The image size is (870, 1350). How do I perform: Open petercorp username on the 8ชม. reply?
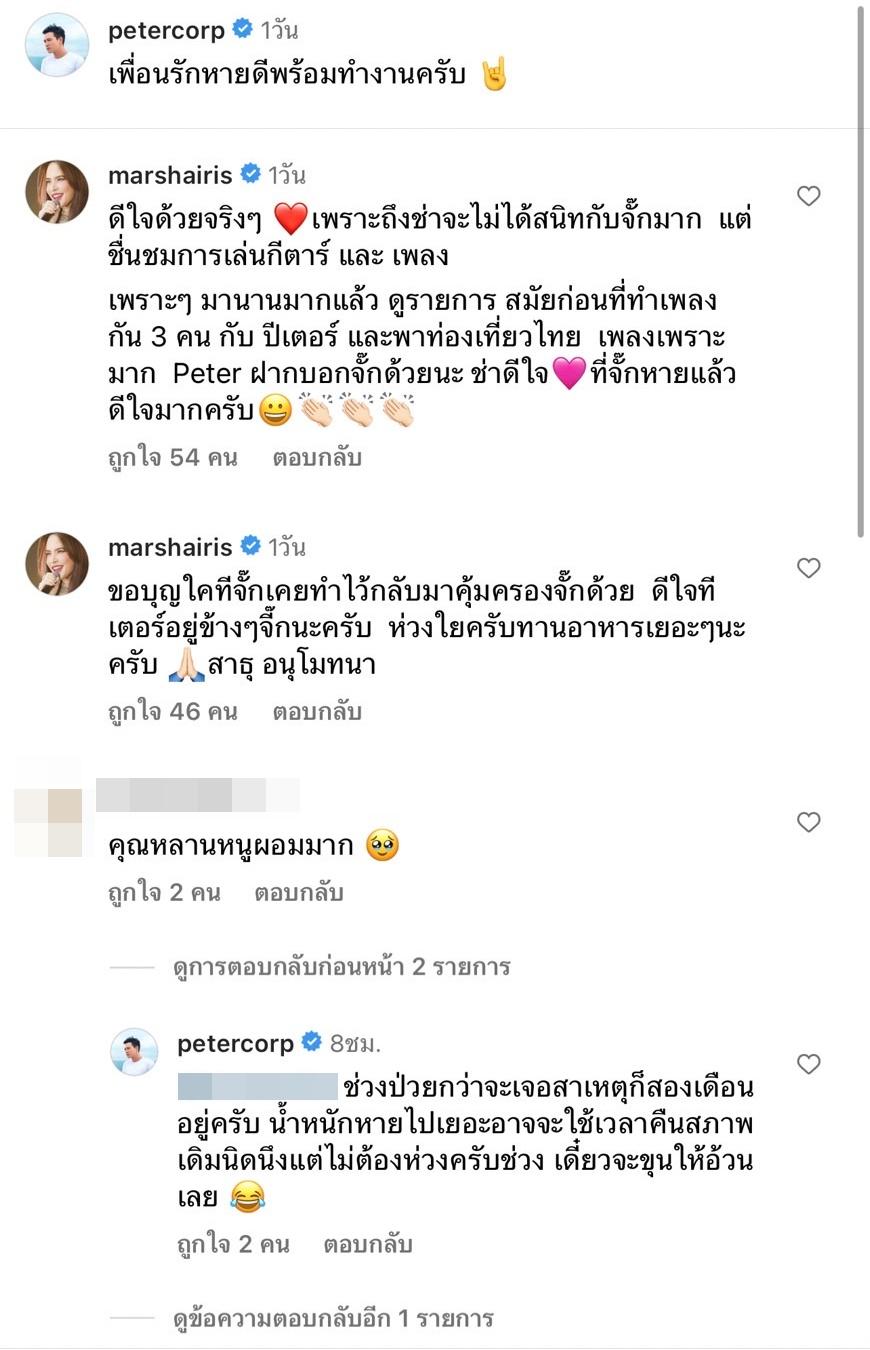point(235,1043)
